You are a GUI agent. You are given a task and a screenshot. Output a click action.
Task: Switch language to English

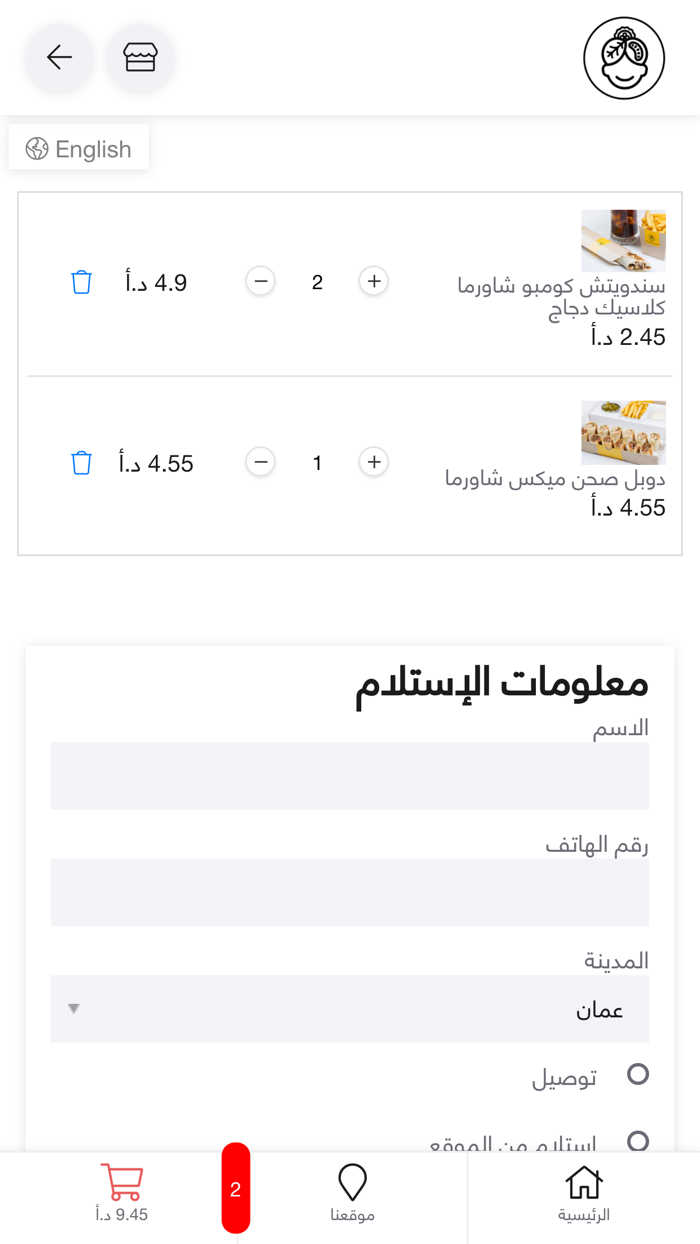(x=79, y=149)
